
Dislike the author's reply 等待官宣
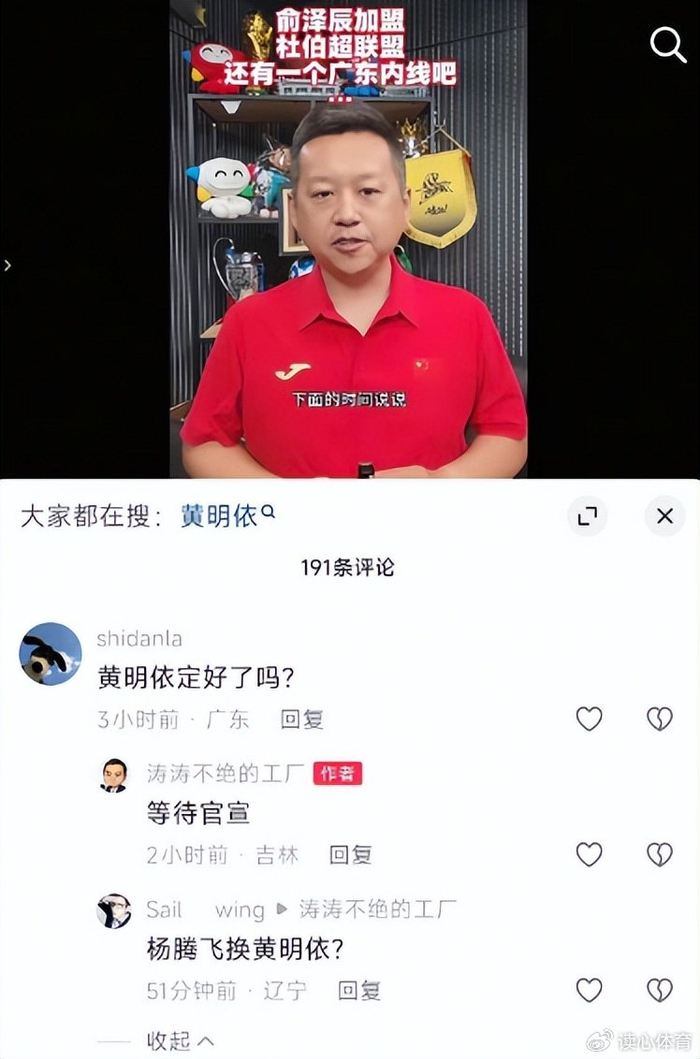point(659,854)
